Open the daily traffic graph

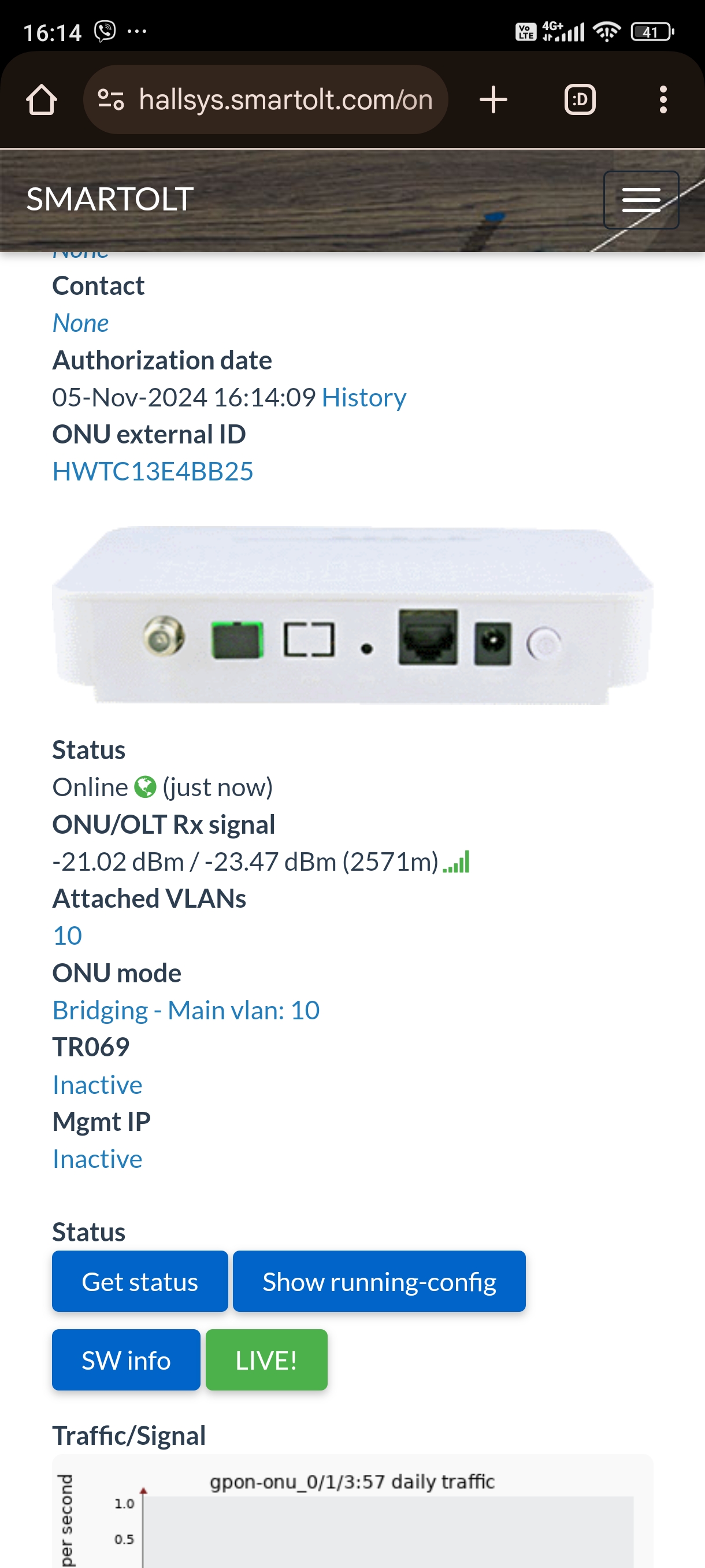pyautogui.click(x=352, y=1515)
